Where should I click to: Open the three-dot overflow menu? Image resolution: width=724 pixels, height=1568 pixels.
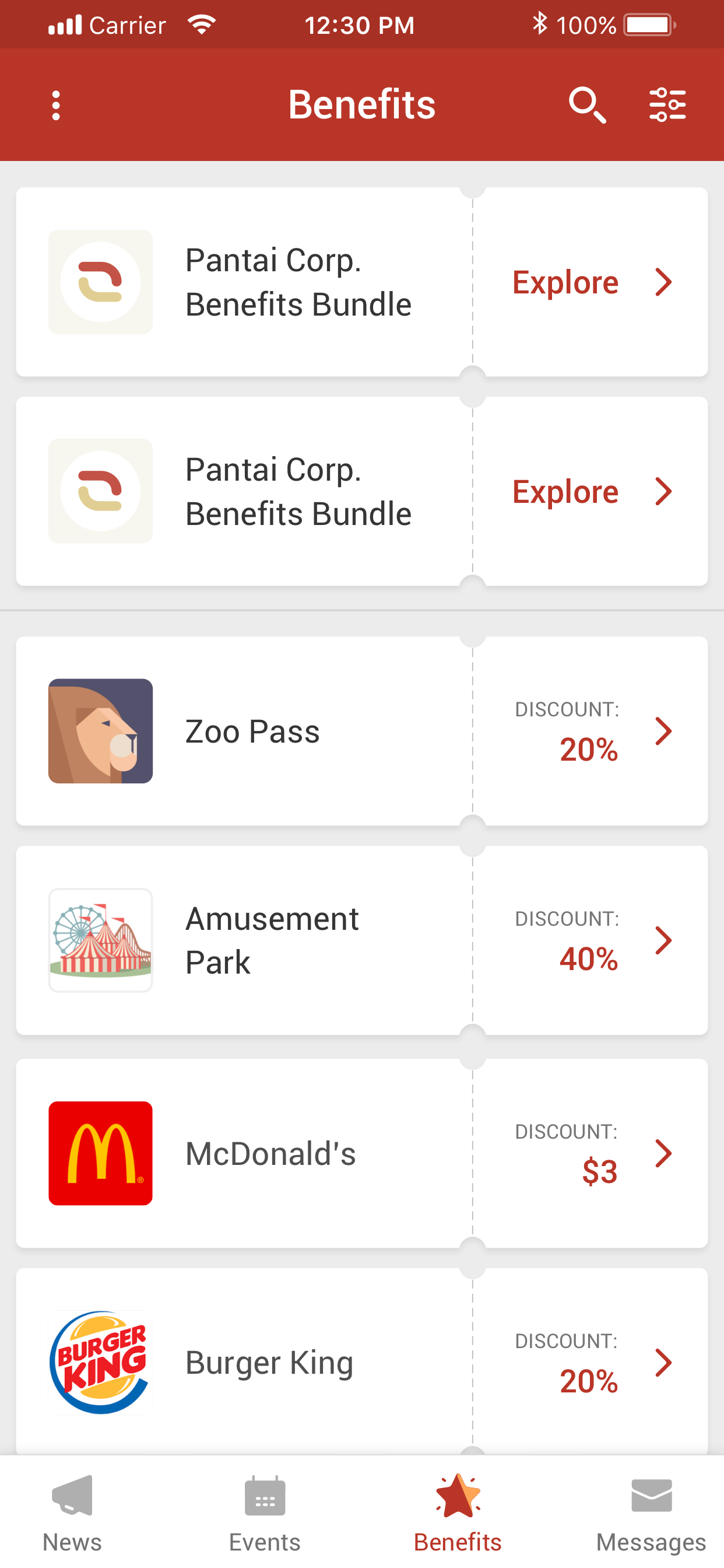click(x=56, y=106)
